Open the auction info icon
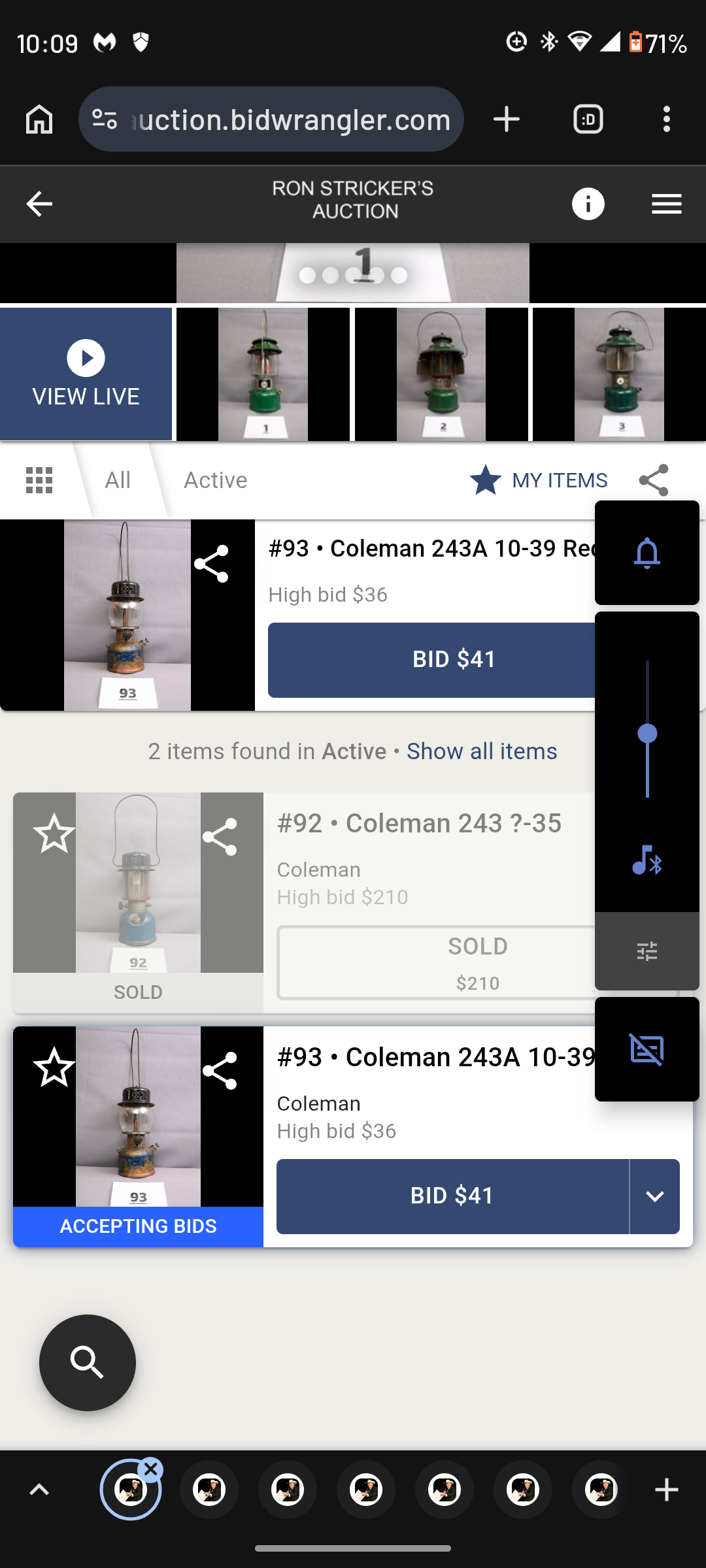The height and width of the screenshot is (1568, 706). point(588,204)
